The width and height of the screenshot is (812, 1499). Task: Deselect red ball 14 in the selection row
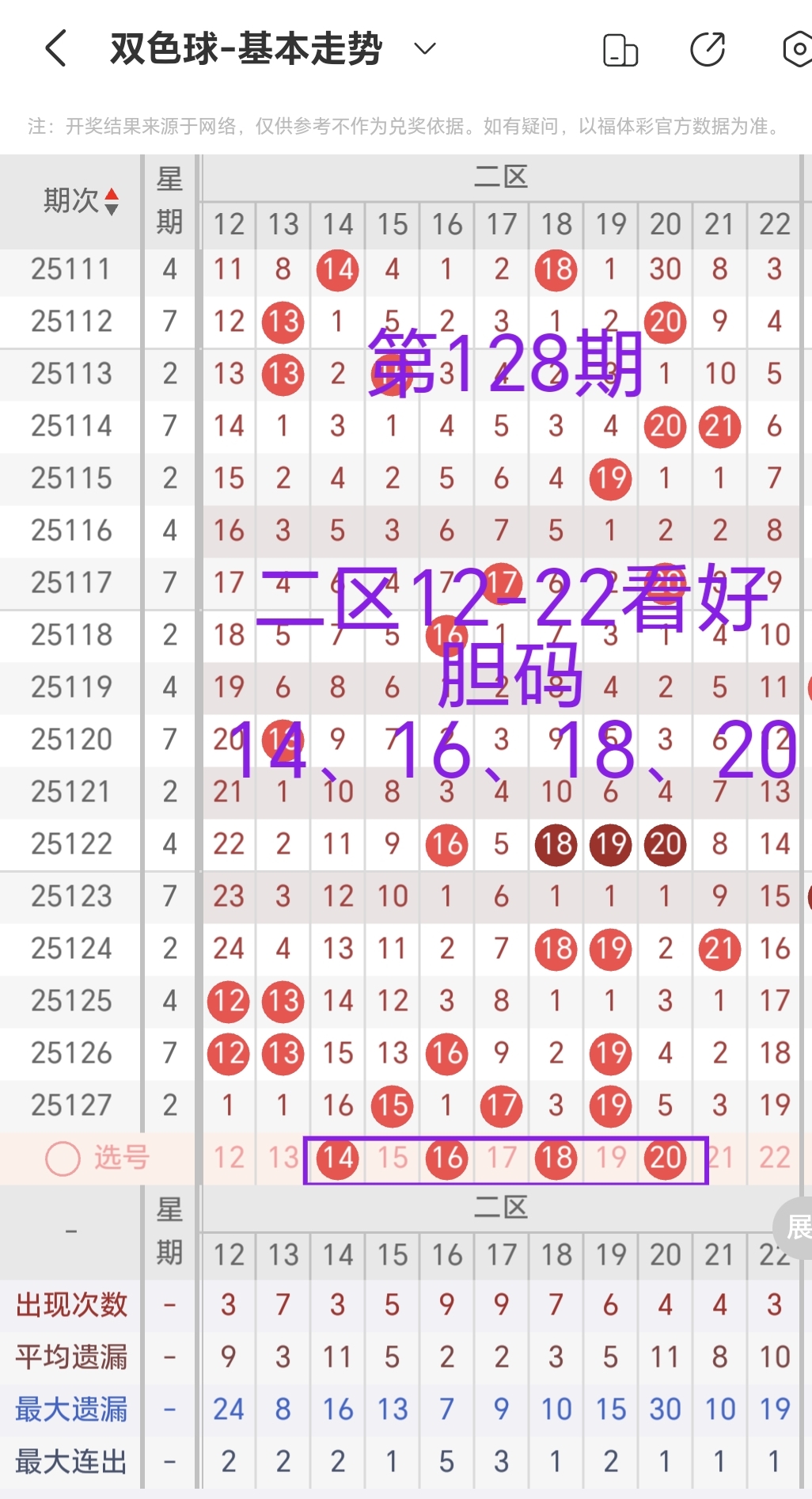pos(337,1158)
